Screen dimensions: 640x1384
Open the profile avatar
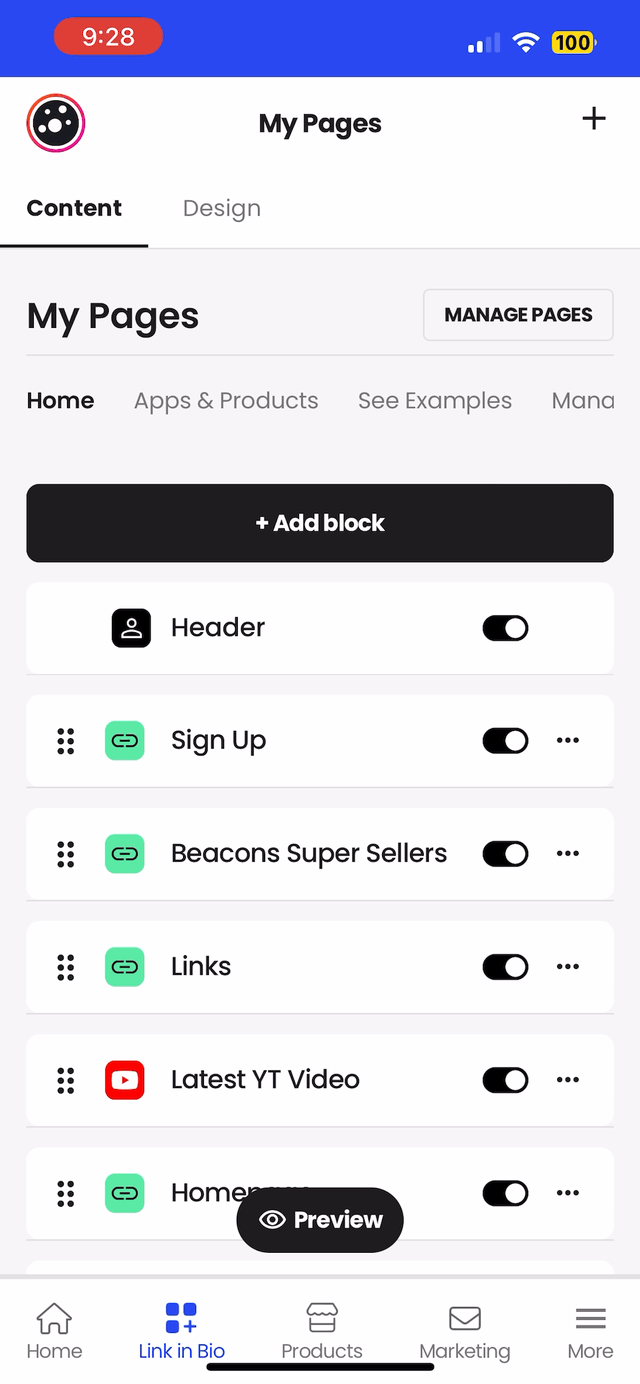tap(56, 123)
